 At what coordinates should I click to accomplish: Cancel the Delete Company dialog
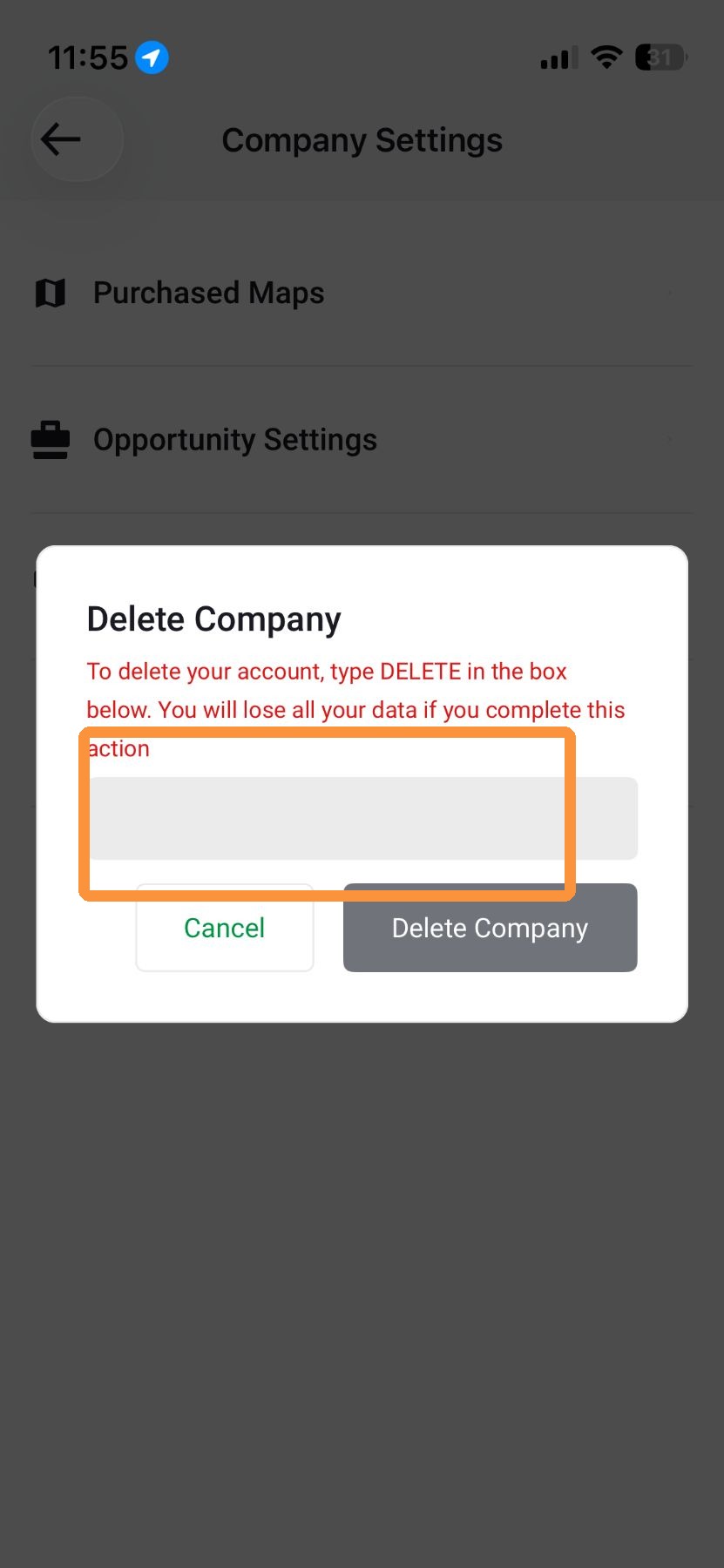[225, 928]
